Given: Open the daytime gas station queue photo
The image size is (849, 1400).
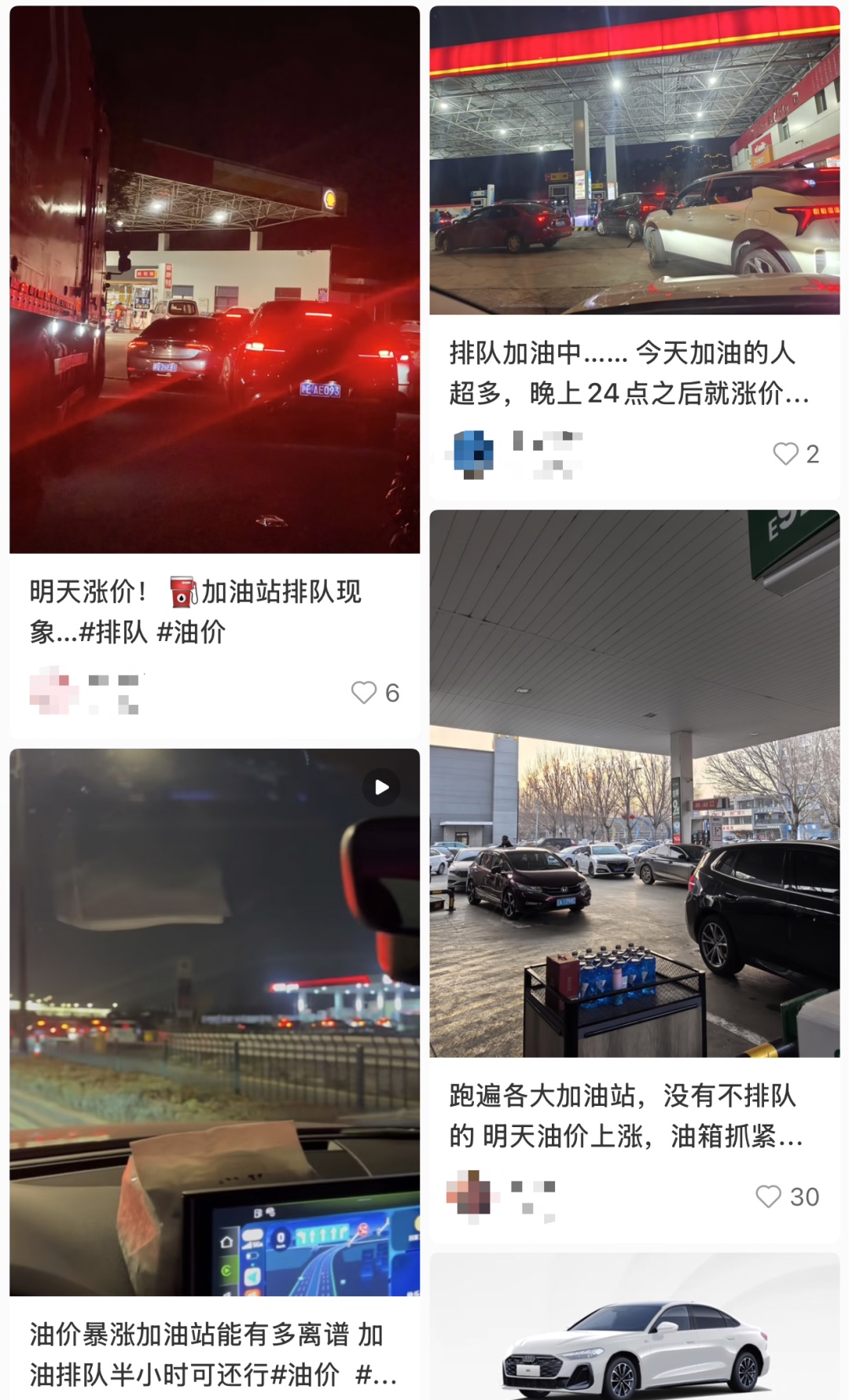Looking at the screenshot, I should 637,787.
